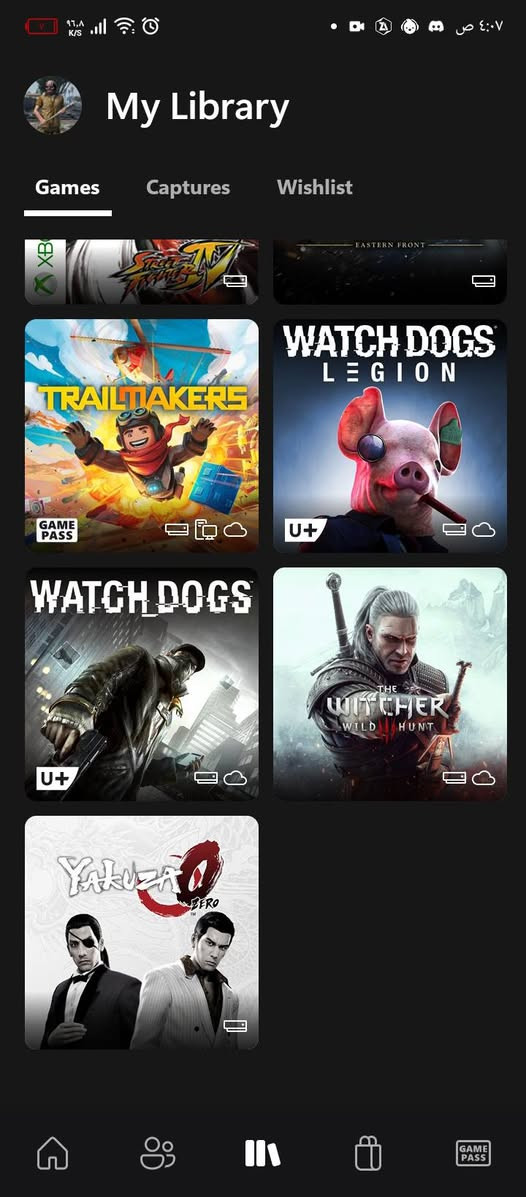Open the Eastern Front game tile
The height and width of the screenshot is (1197, 526).
pyautogui.click(x=390, y=272)
